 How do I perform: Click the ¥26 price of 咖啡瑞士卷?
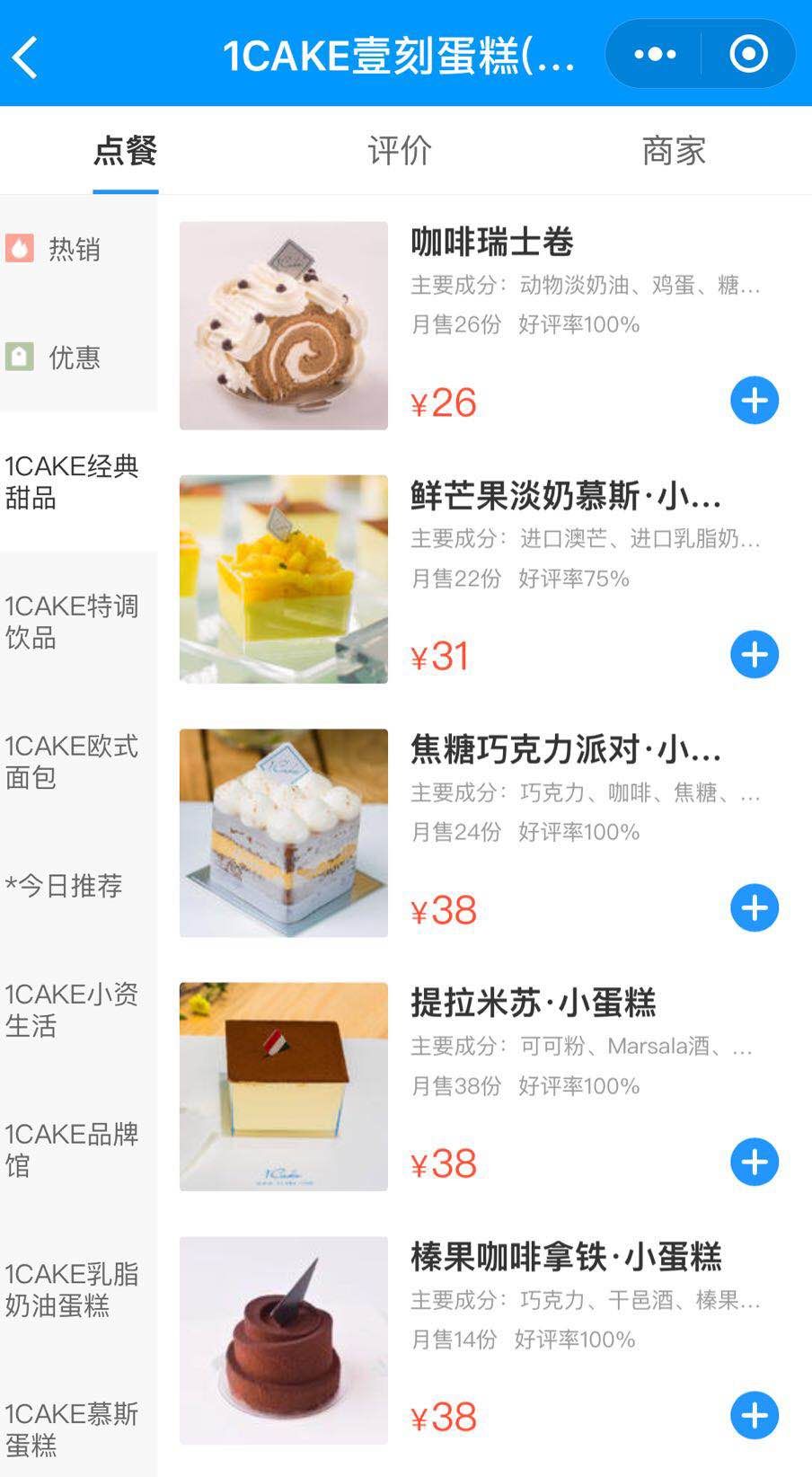(439, 402)
